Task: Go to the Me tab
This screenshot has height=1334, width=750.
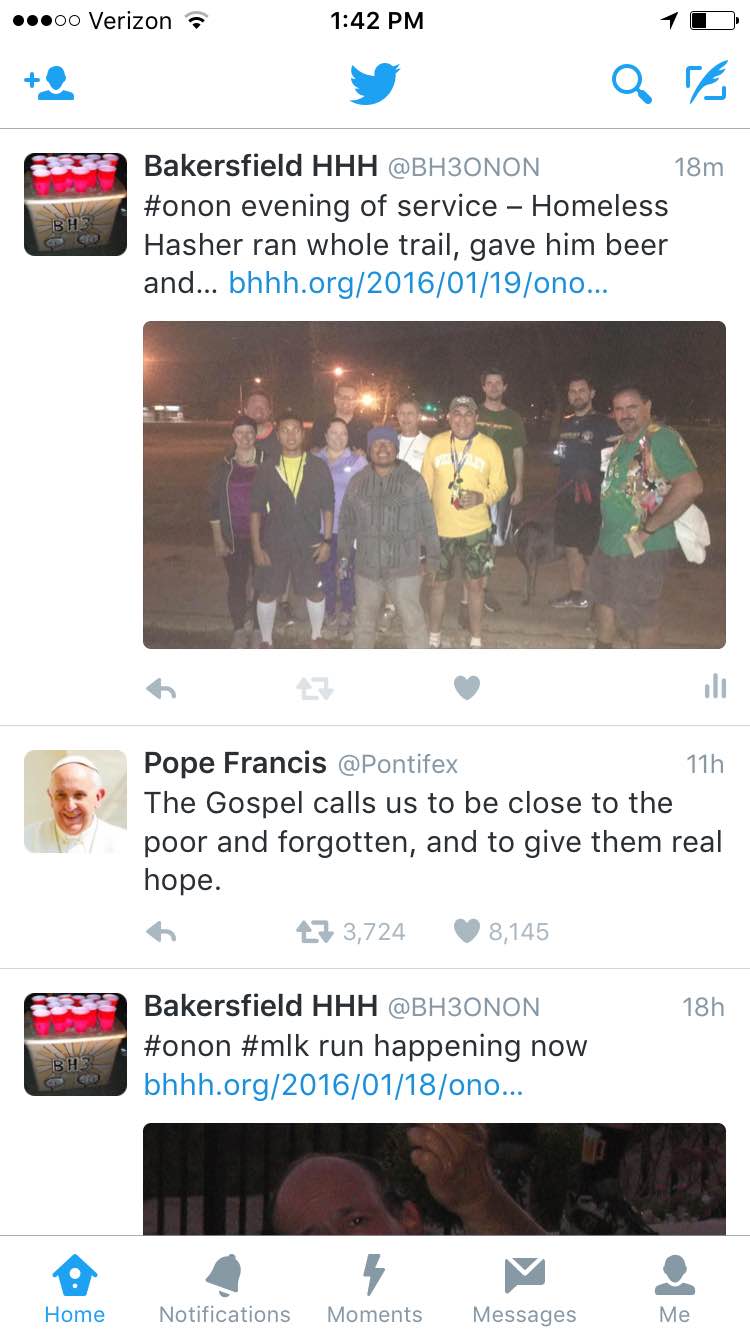Action: pyautogui.click(x=674, y=1288)
